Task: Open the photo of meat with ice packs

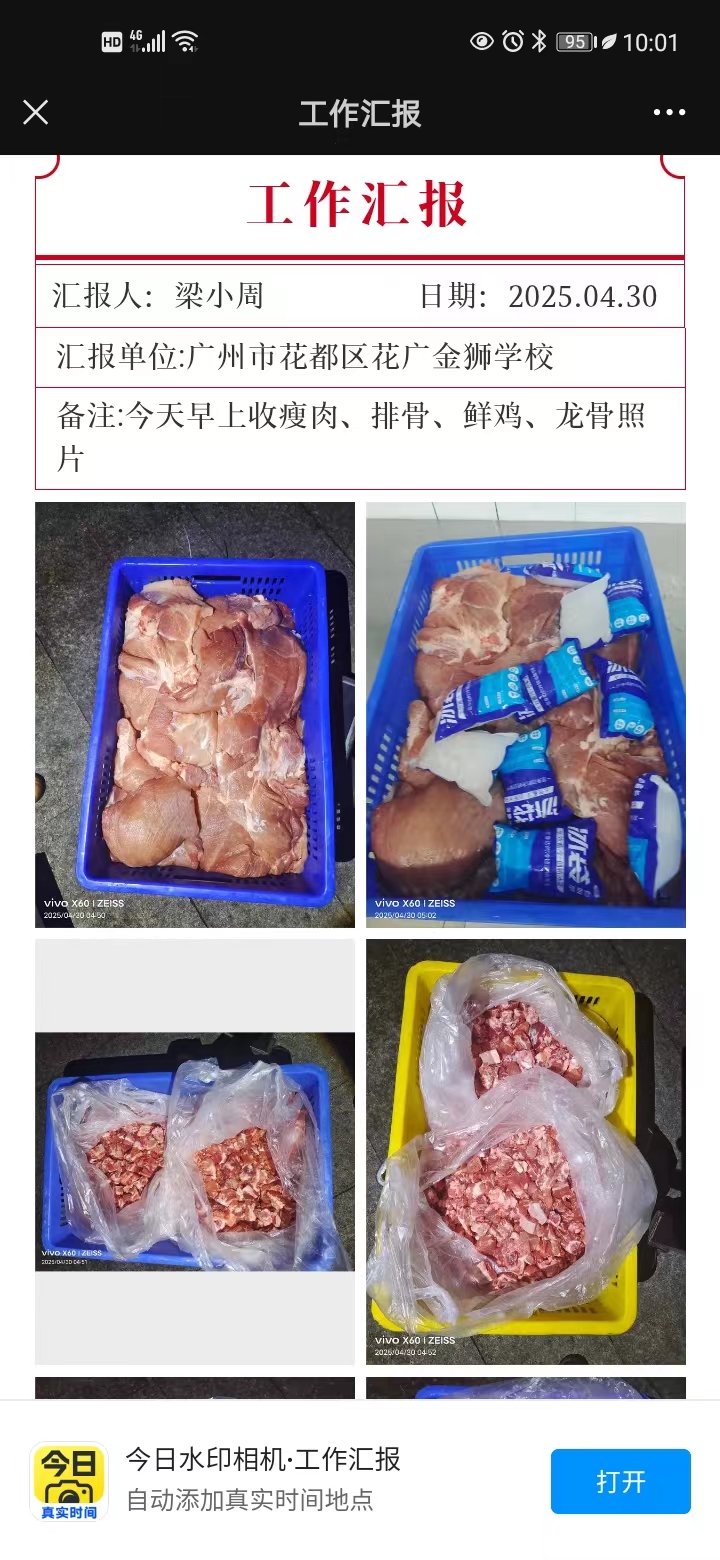Action: [525, 714]
